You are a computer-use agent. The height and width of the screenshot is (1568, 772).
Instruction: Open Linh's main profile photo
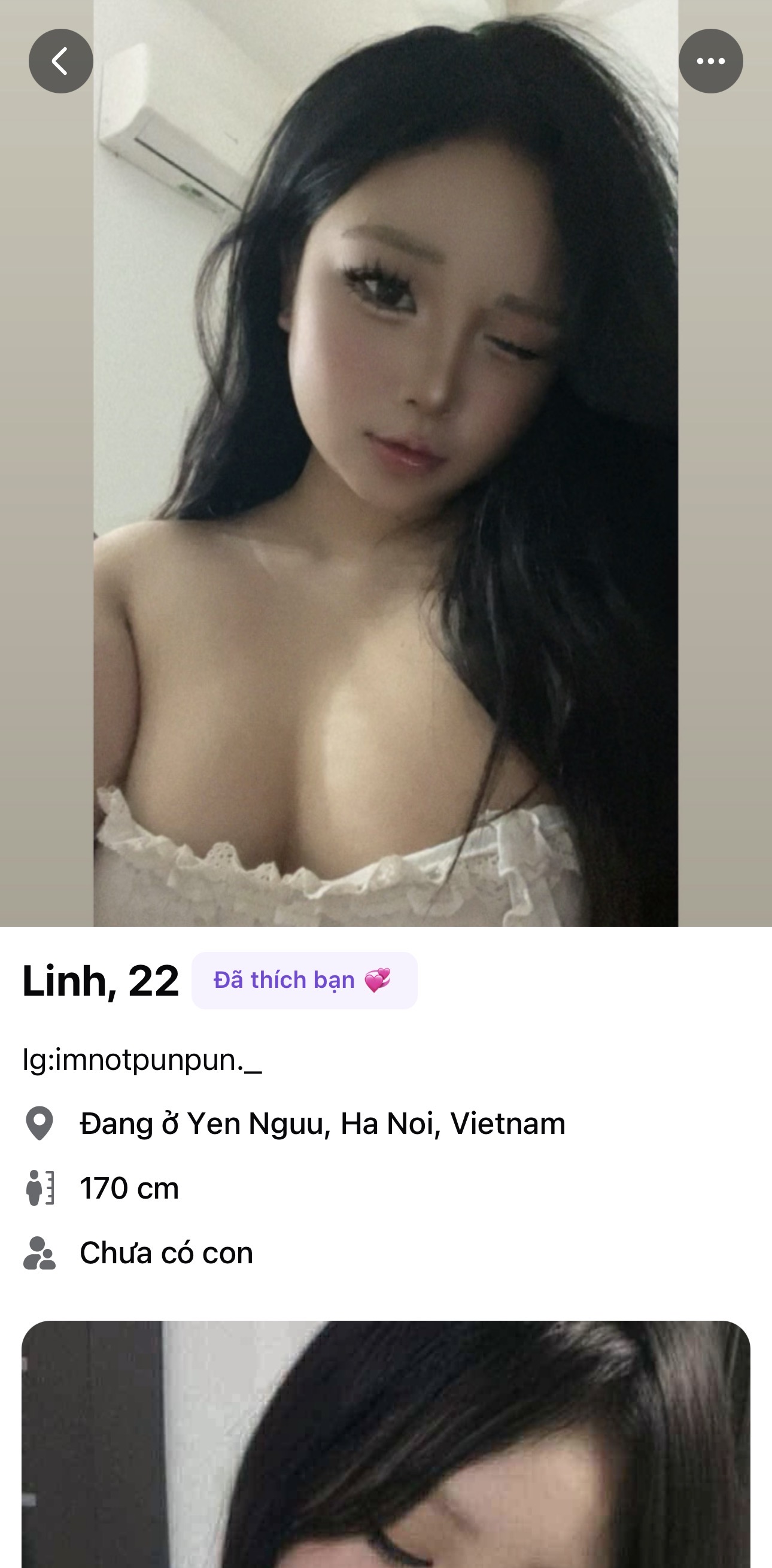coord(385,463)
